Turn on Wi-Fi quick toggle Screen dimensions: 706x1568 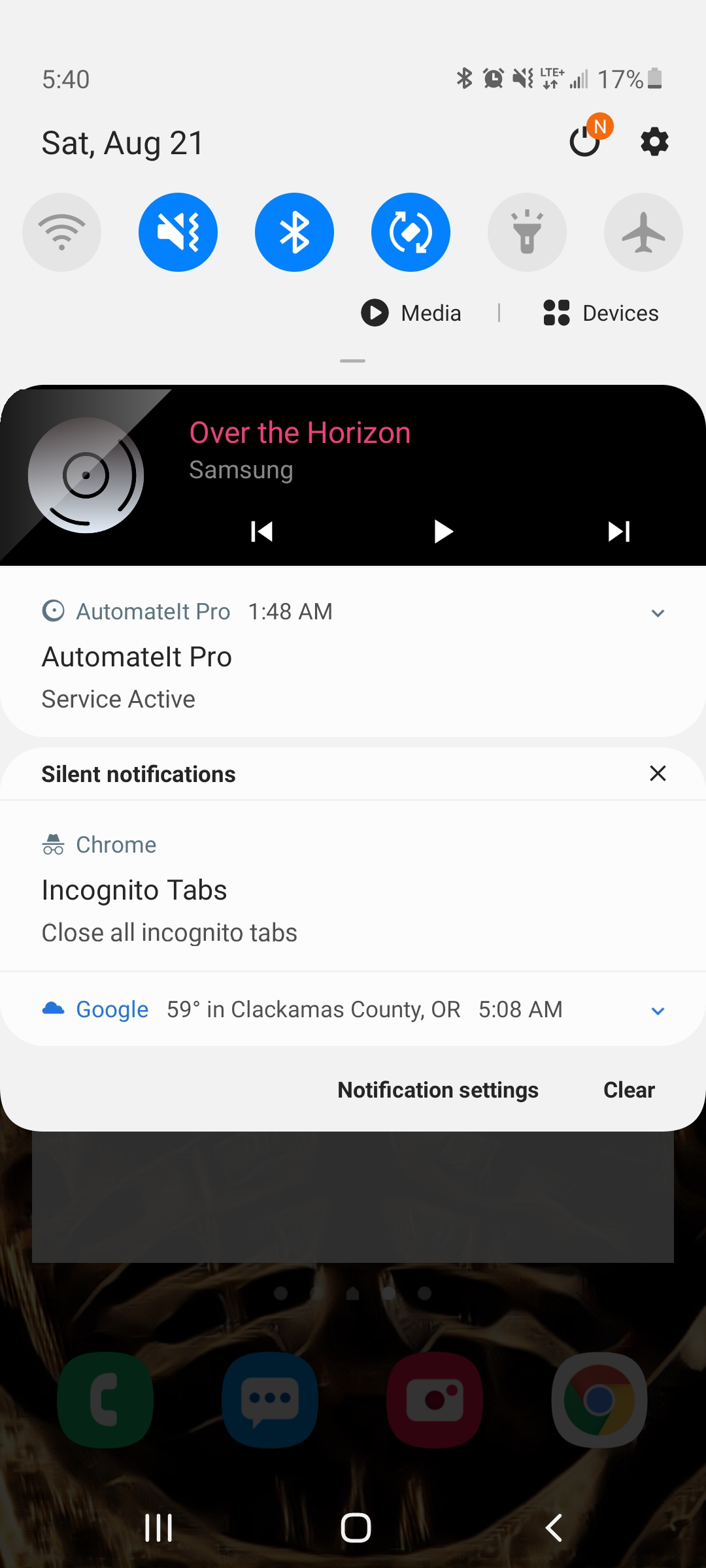[x=61, y=232]
